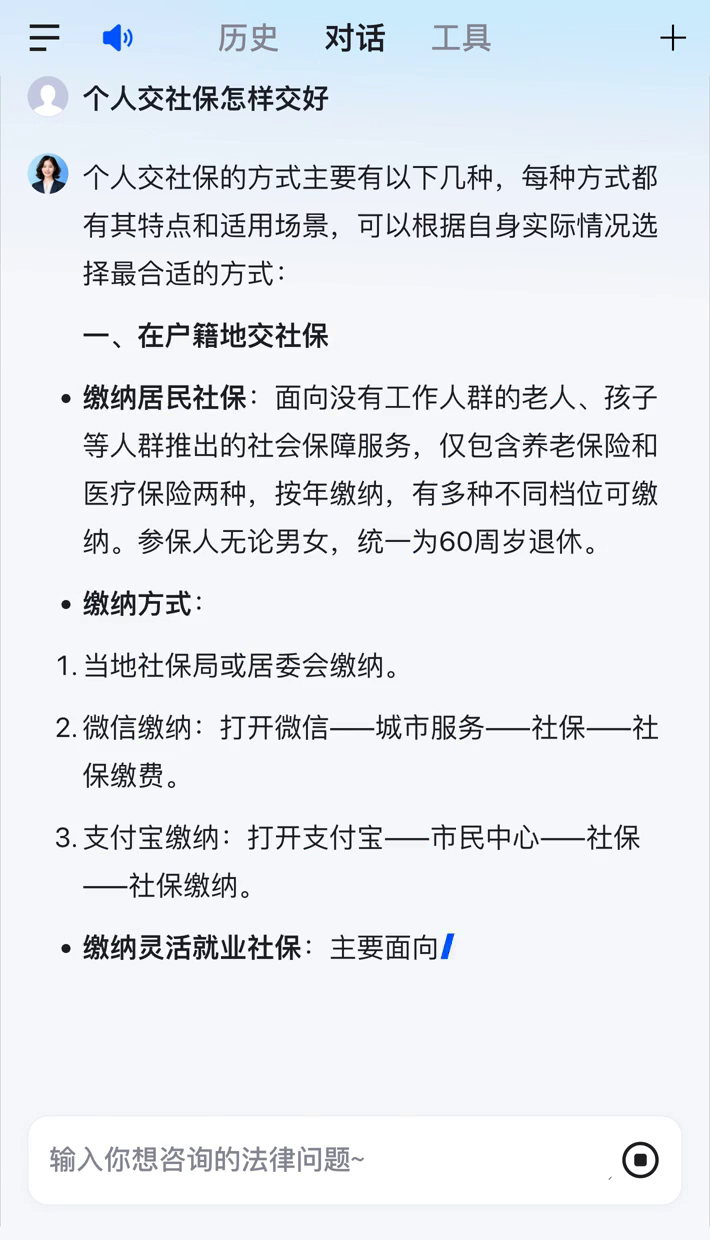Select the 对话 tab

[355, 39]
